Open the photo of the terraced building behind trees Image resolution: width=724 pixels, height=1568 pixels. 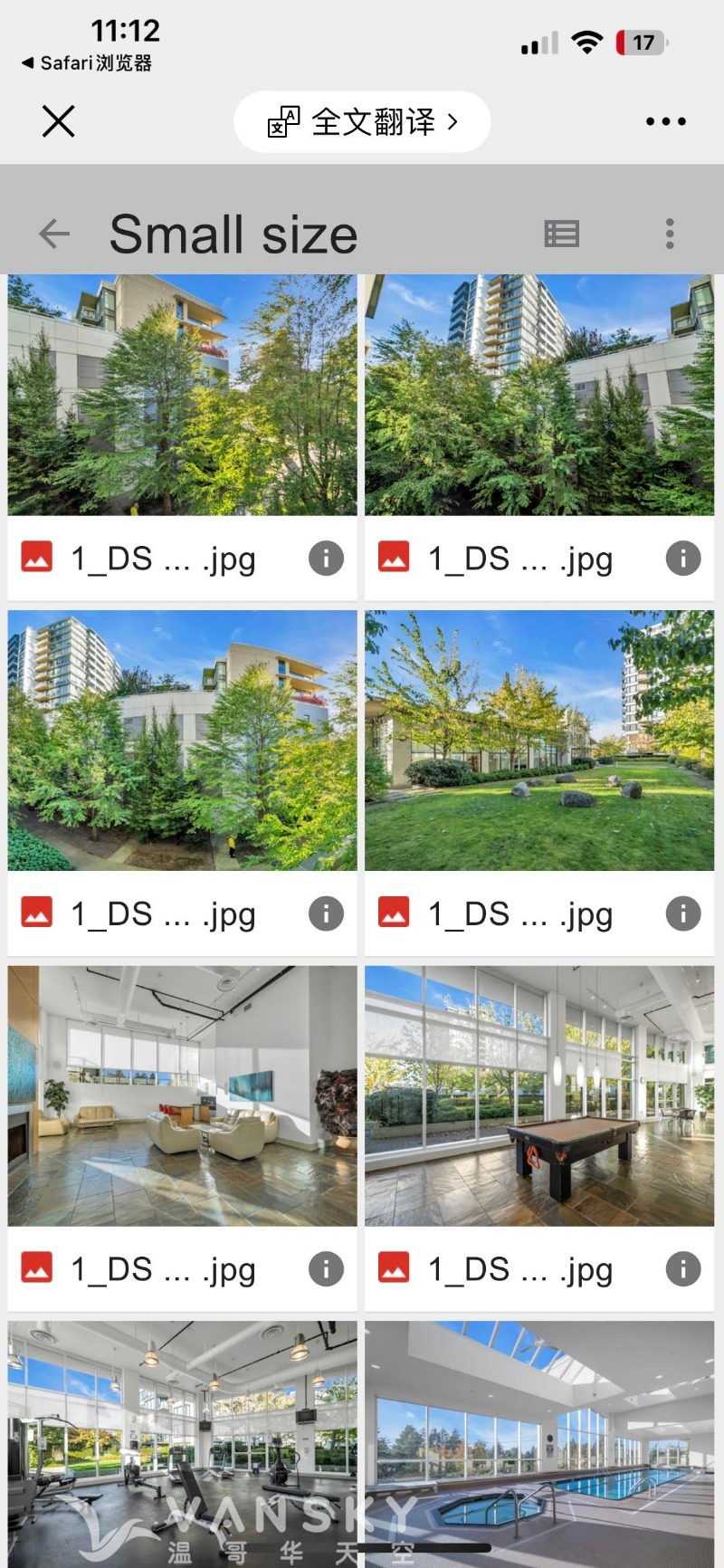(x=182, y=395)
